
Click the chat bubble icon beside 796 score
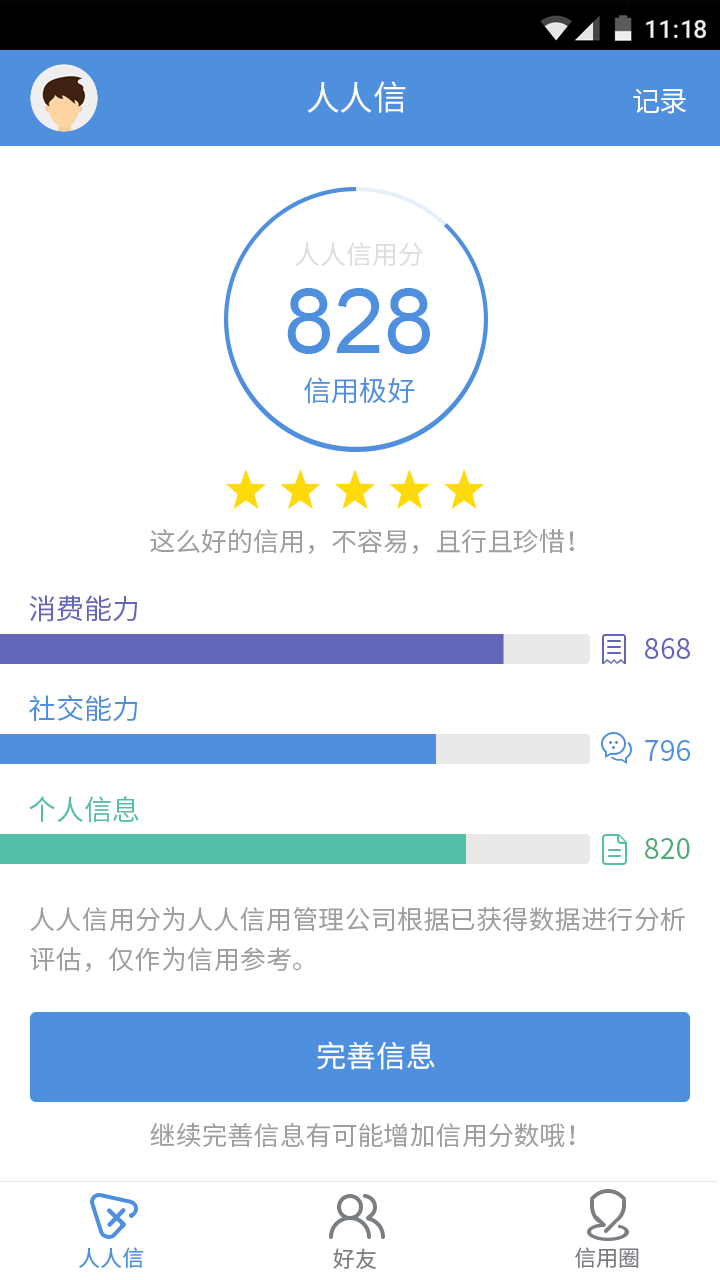[617, 748]
